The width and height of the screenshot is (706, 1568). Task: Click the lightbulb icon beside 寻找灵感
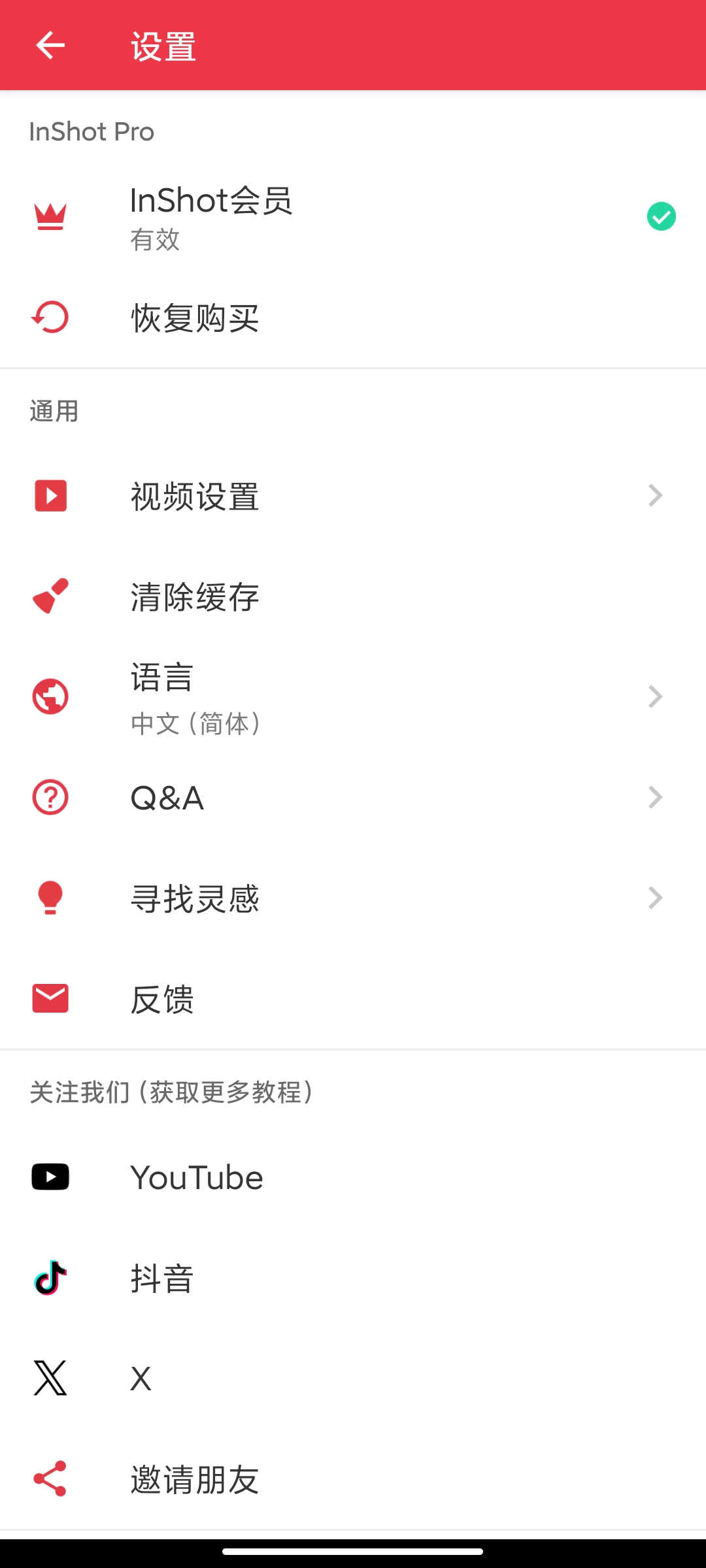click(x=50, y=898)
